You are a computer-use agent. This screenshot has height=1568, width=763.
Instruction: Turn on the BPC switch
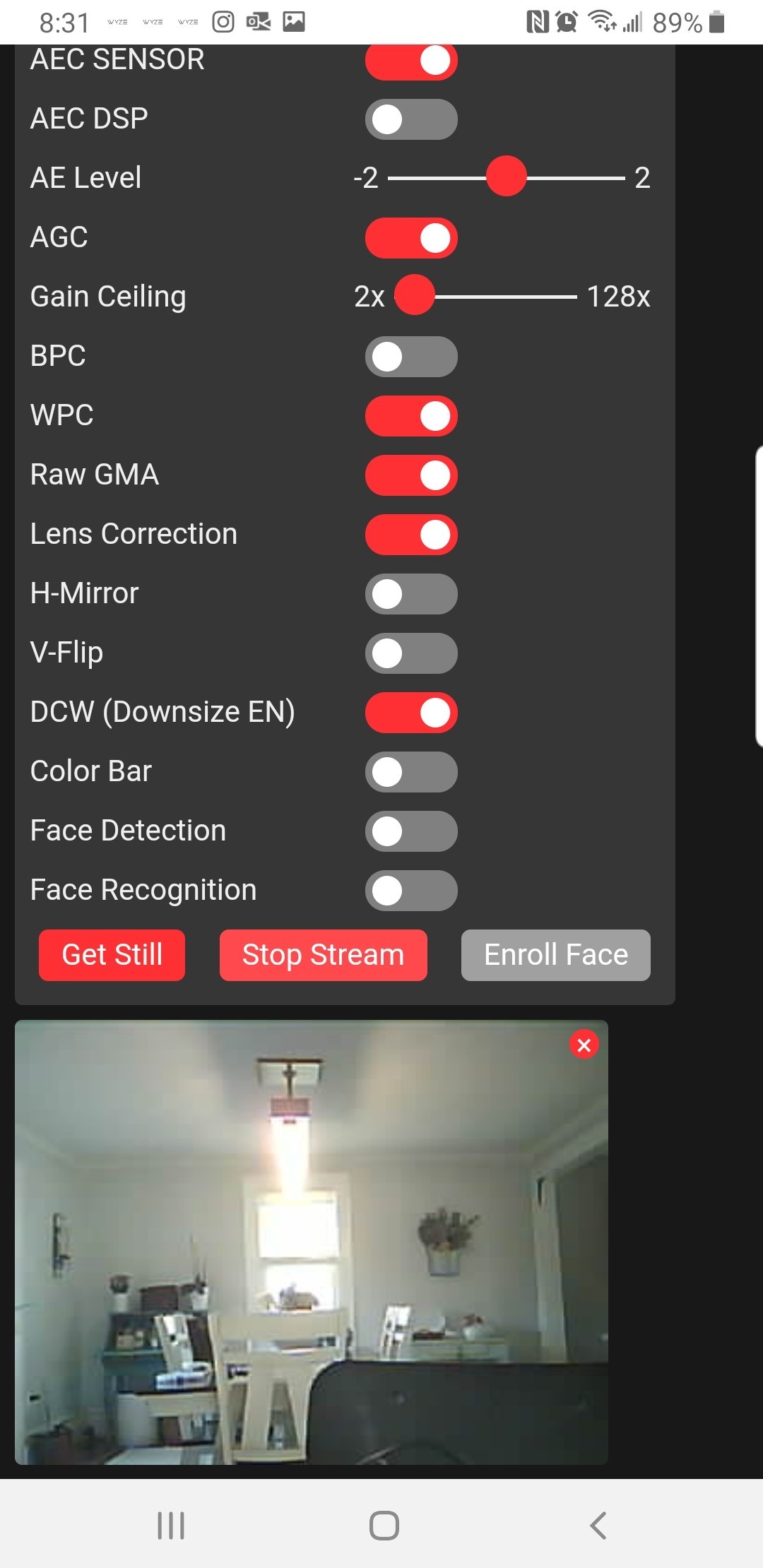(411, 357)
